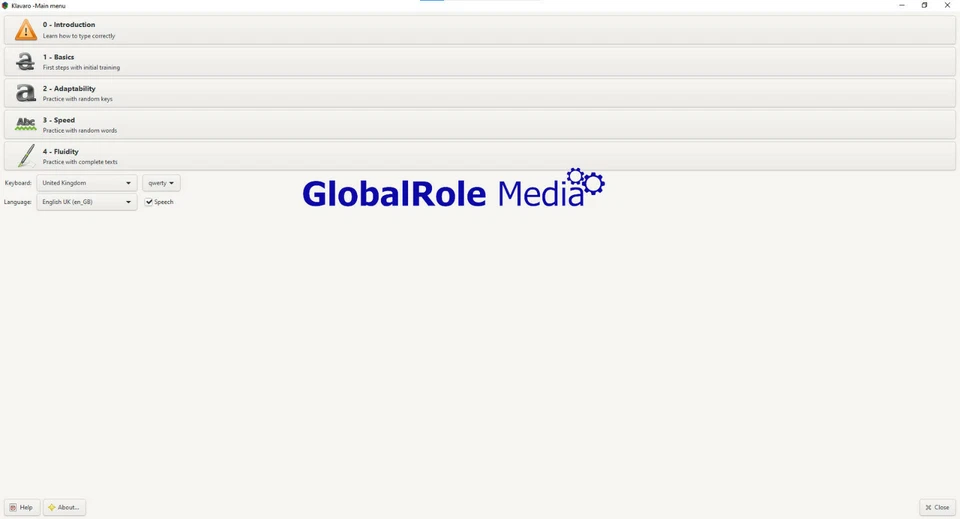Open 2 - Adaptability practice
960x519 pixels.
[480, 93]
